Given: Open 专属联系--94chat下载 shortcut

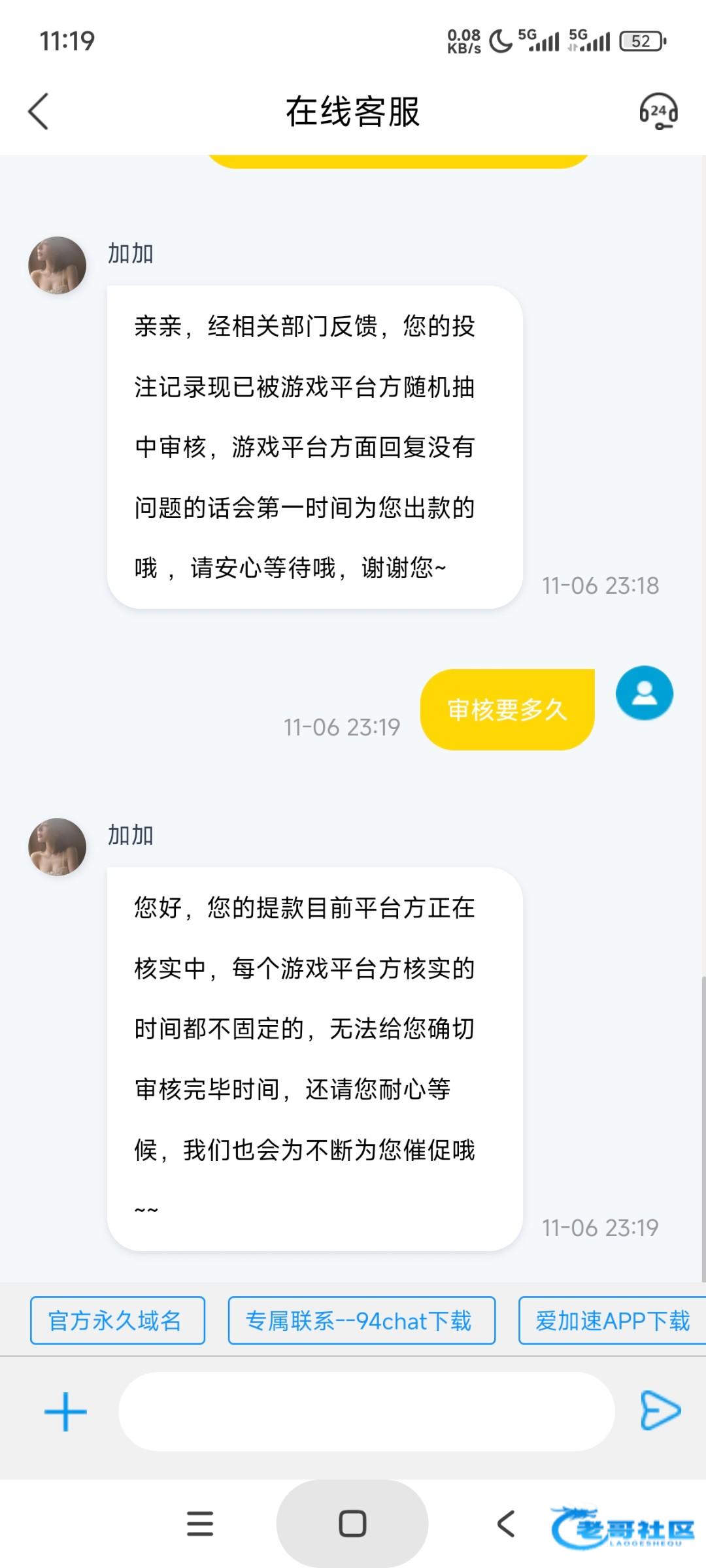Looking at the screenshot, I should [x=361, y=1320].
